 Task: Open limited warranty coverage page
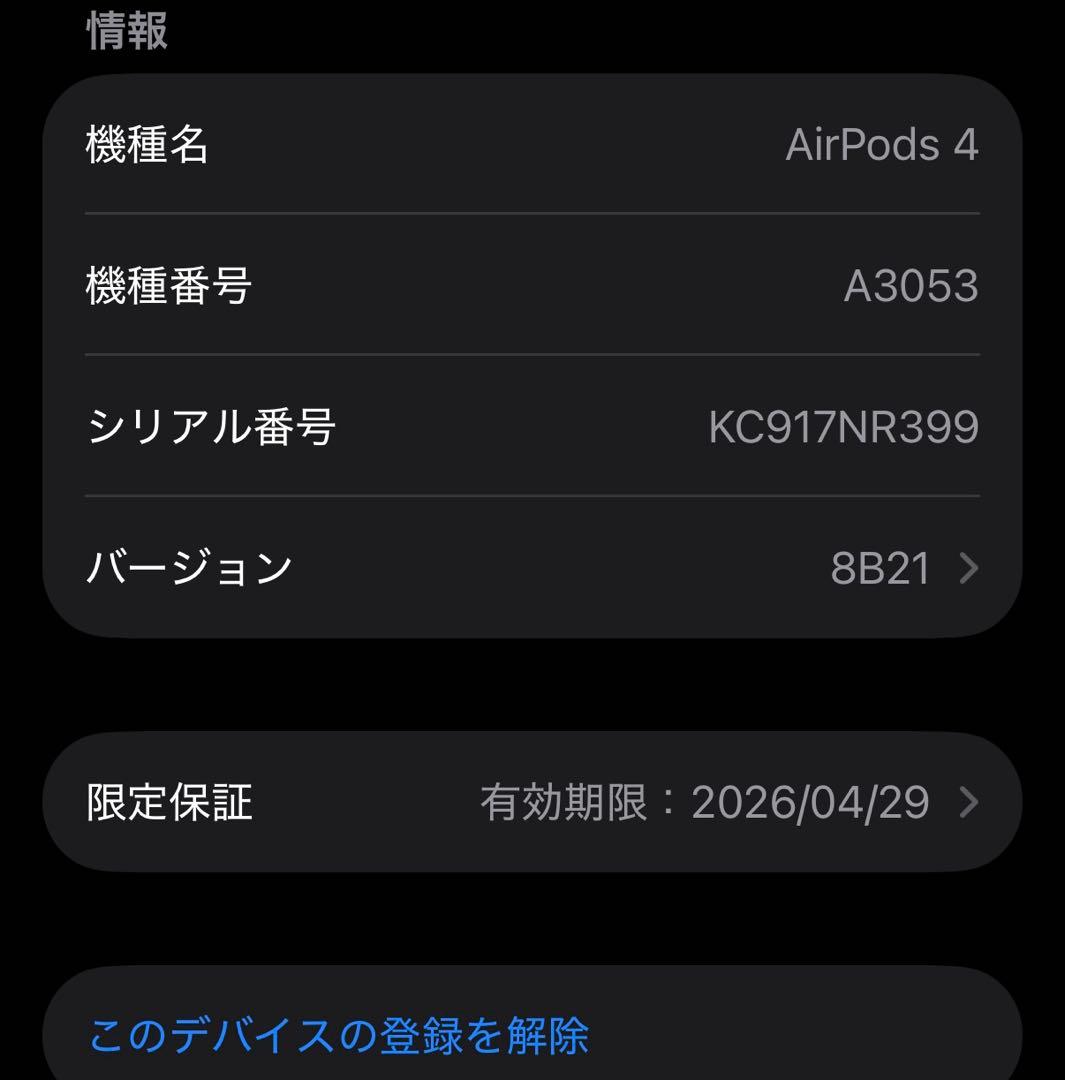click(530, 802)
